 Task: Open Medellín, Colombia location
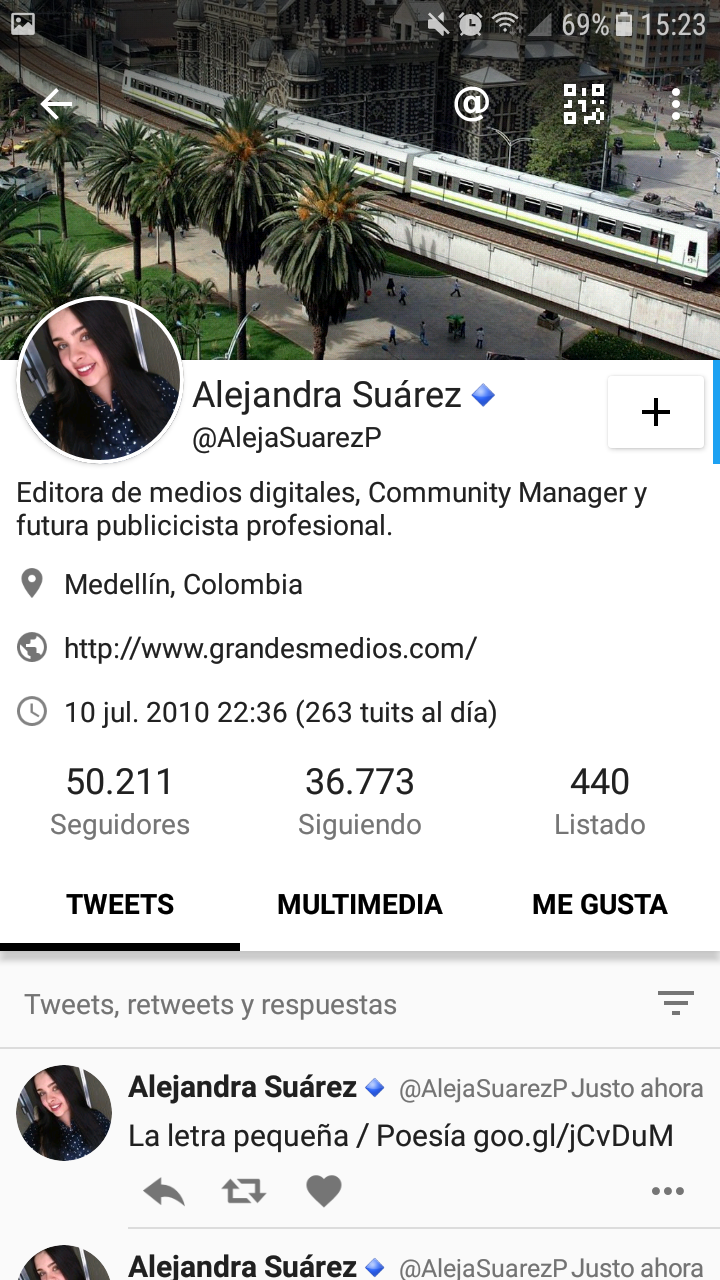coord(183,585)
